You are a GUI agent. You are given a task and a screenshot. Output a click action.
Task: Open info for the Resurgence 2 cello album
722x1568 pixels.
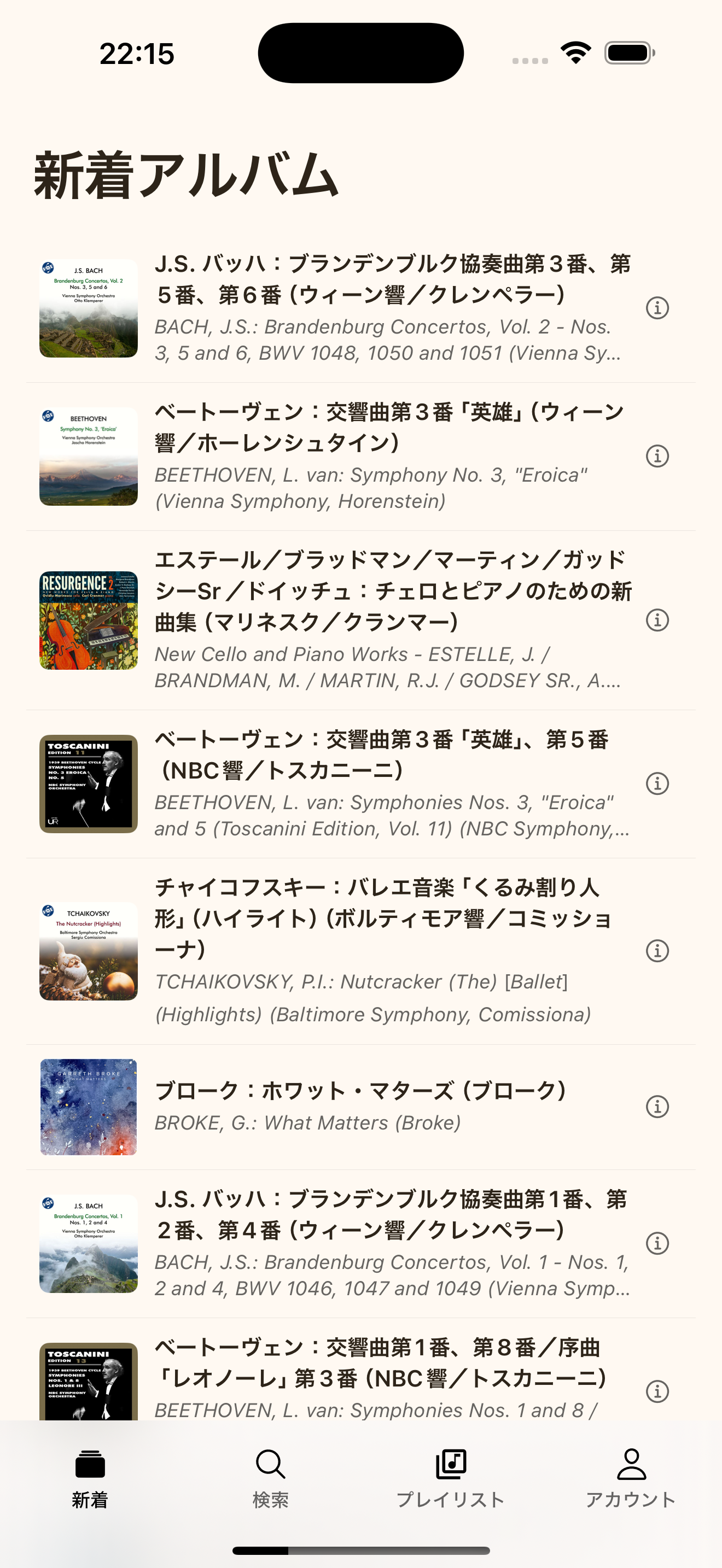pyautogui.click(x=658, y=621)
